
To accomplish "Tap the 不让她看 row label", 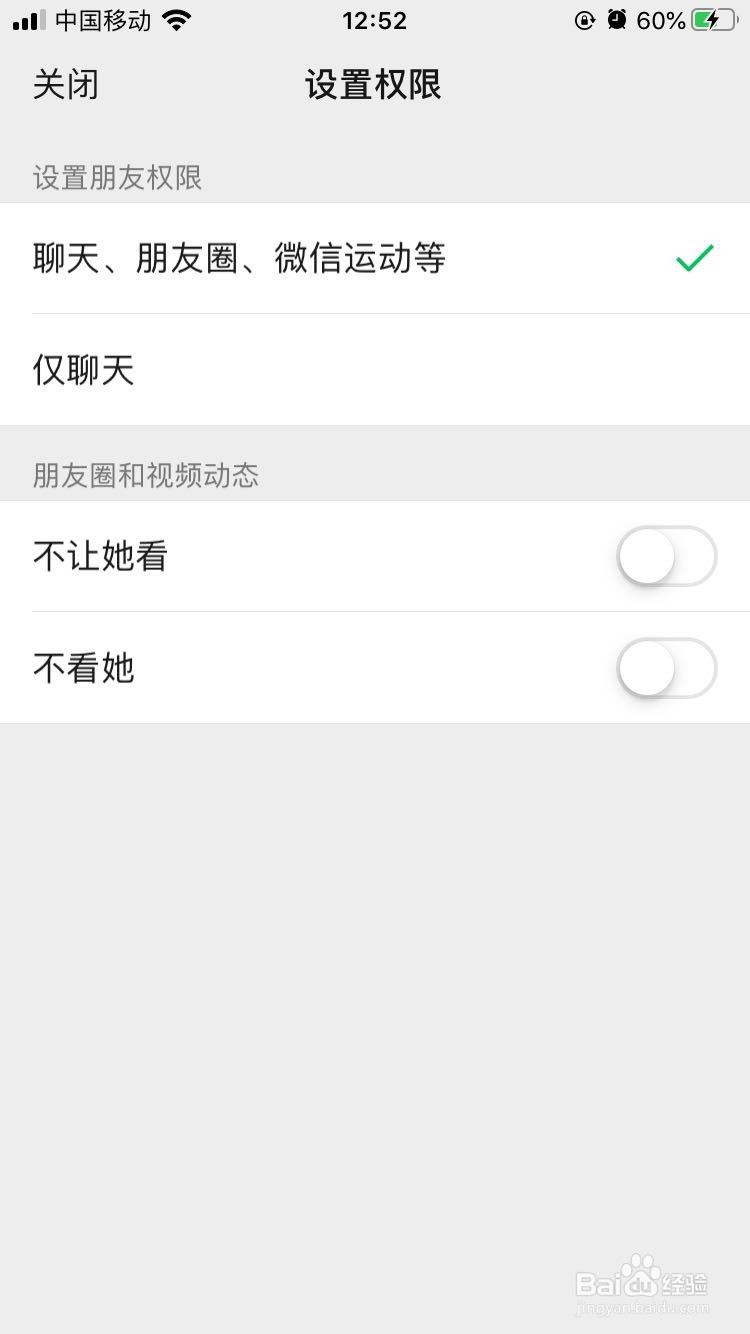I will tap(98, 556).
